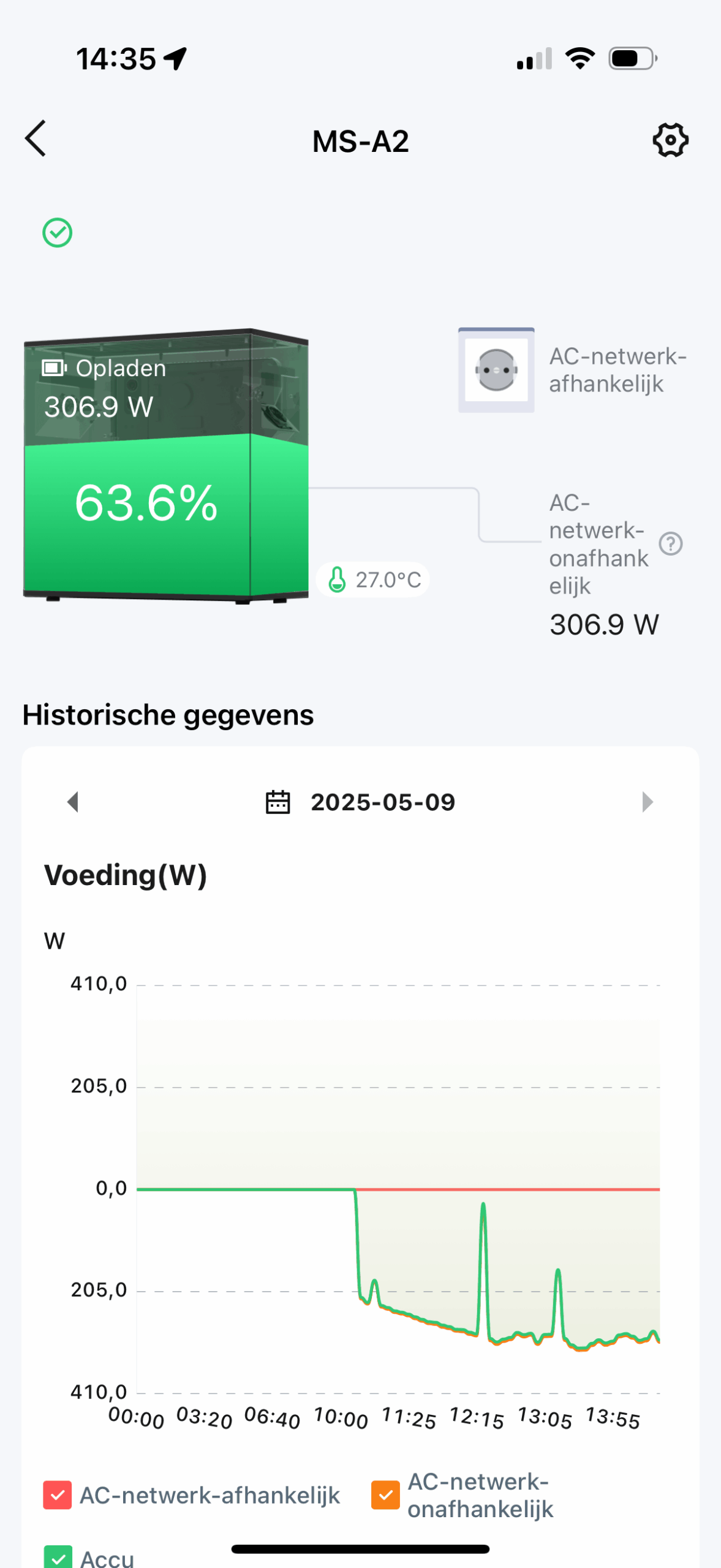
Task: Go to next day in history
Action: pos(647,802)
